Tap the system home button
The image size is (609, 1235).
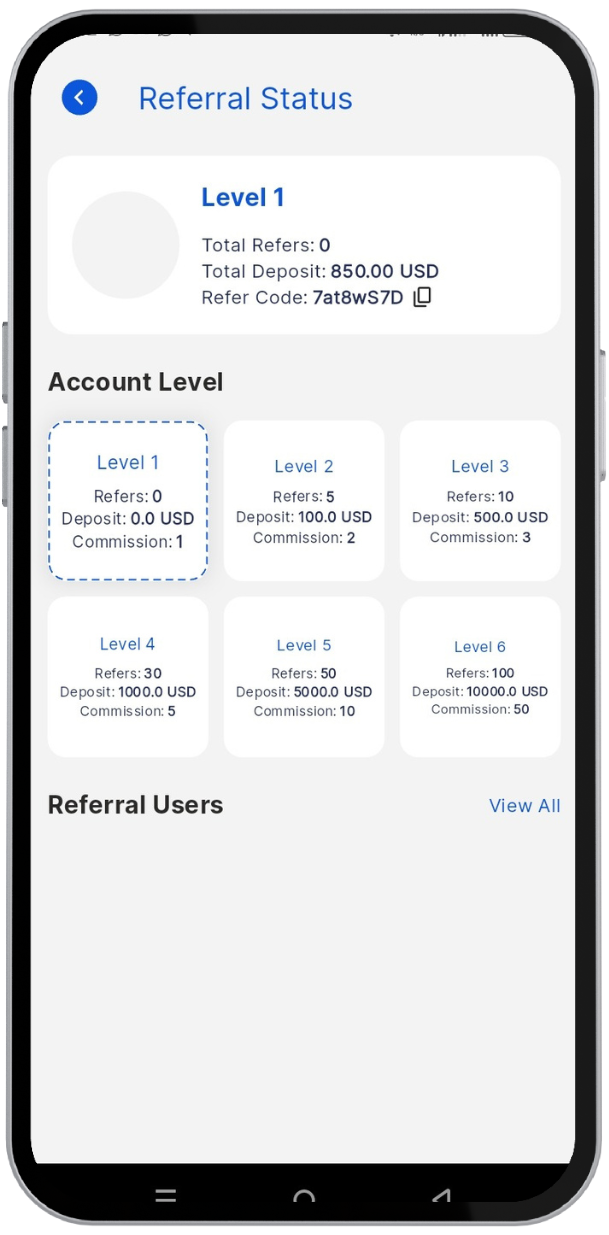point(304,1196)
